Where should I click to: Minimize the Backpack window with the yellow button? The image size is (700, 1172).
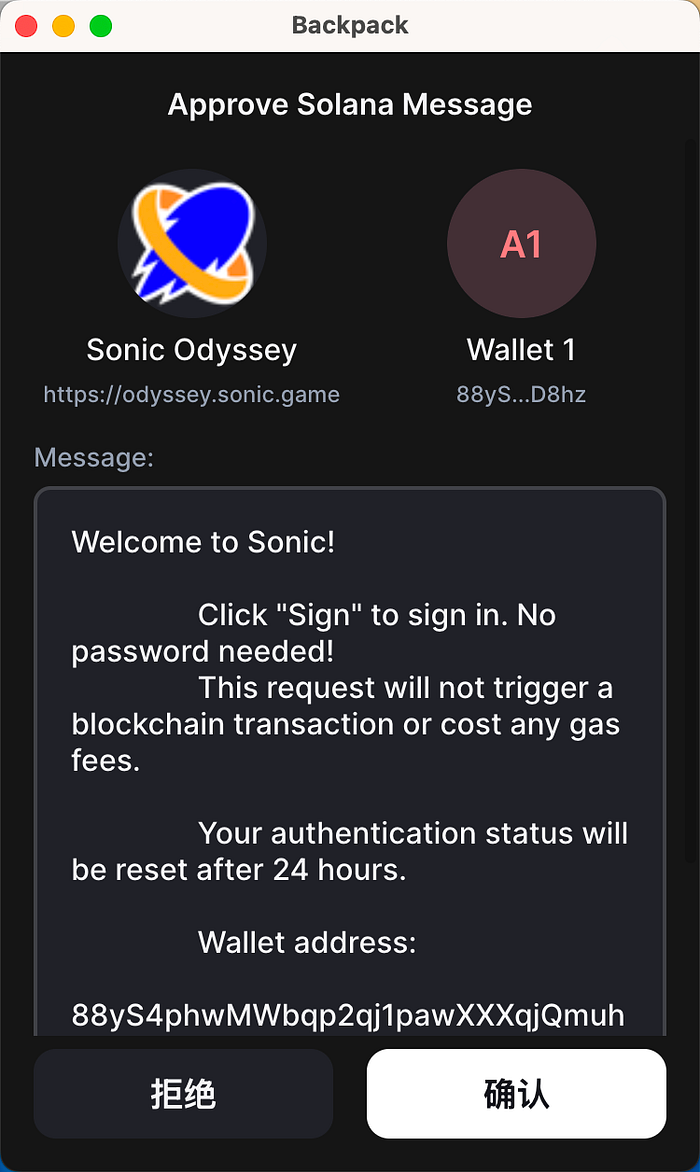tap(64, 26)
